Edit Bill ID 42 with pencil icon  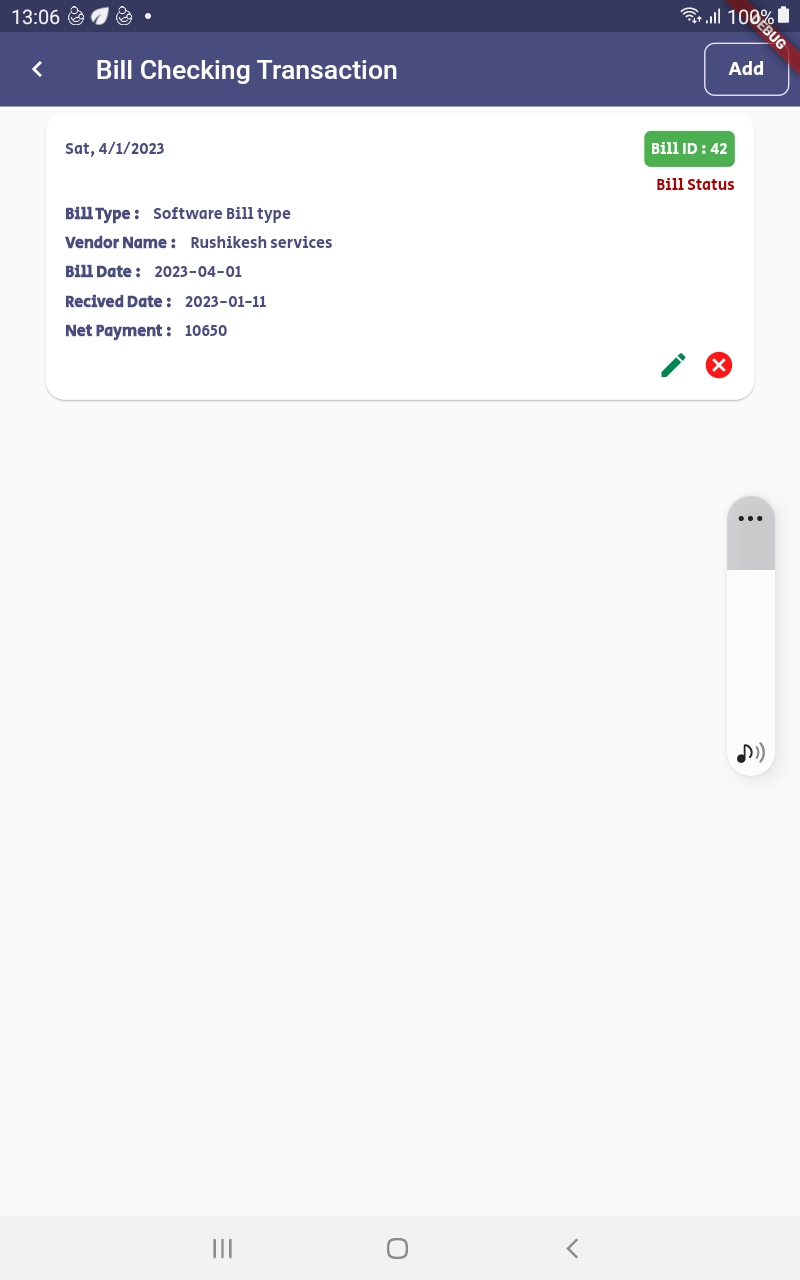click(x=674, y=365)
